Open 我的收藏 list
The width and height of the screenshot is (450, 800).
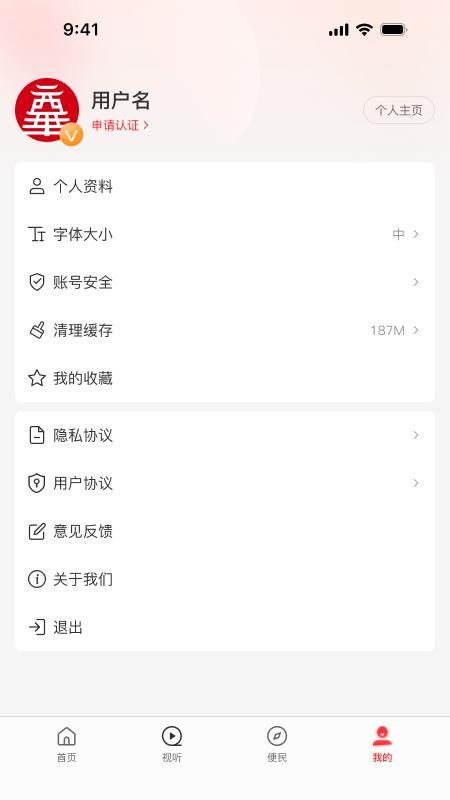[x=225, y=378]
